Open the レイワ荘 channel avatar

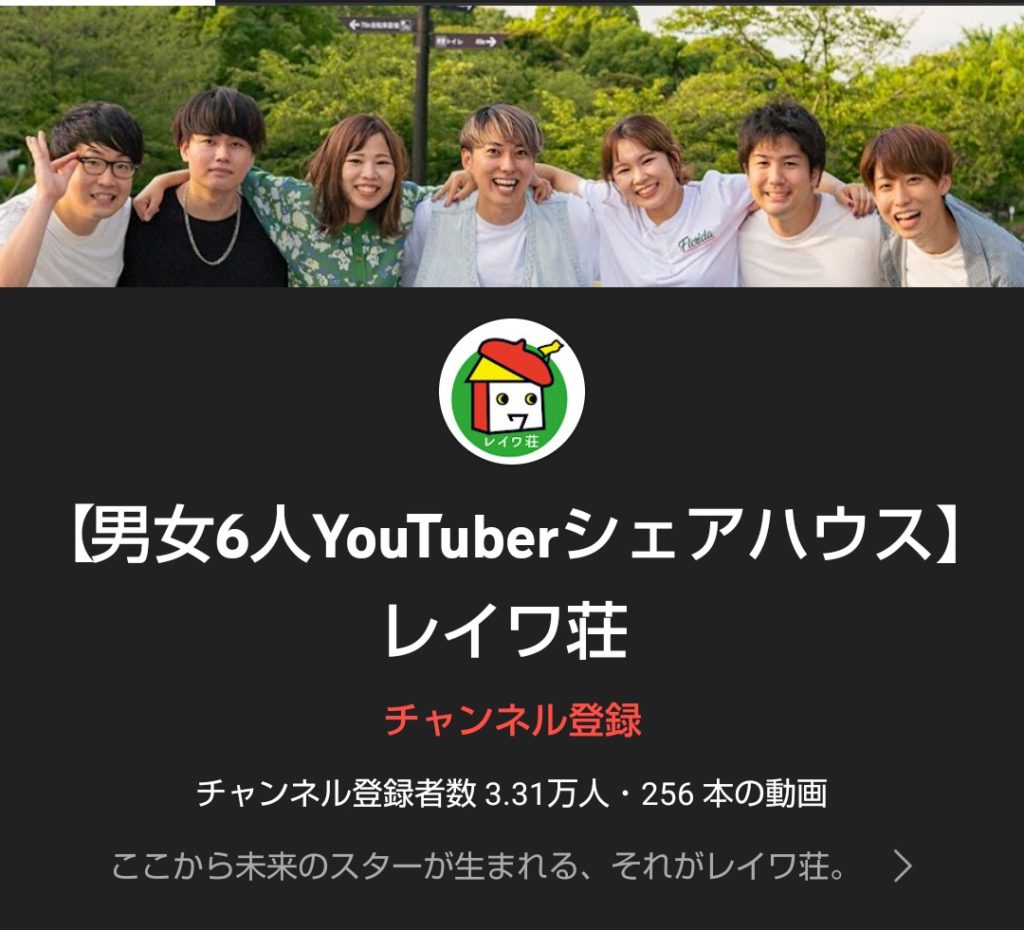pyautogui.click(x=512, y=391)
